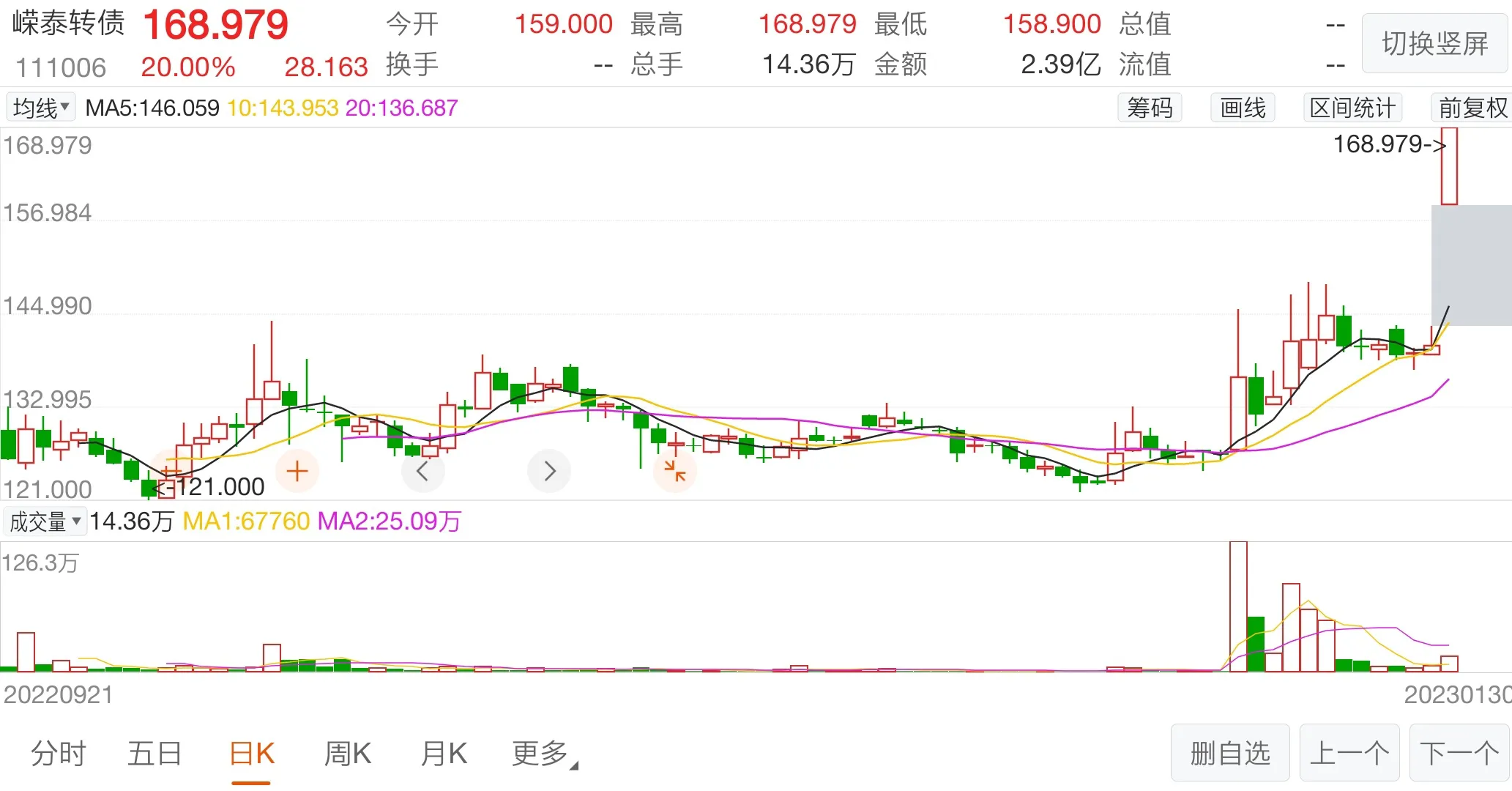1512x791 pixels.
Task: Expand the 更多 period options
Action: pyautogui.click(x=543, y=753)
